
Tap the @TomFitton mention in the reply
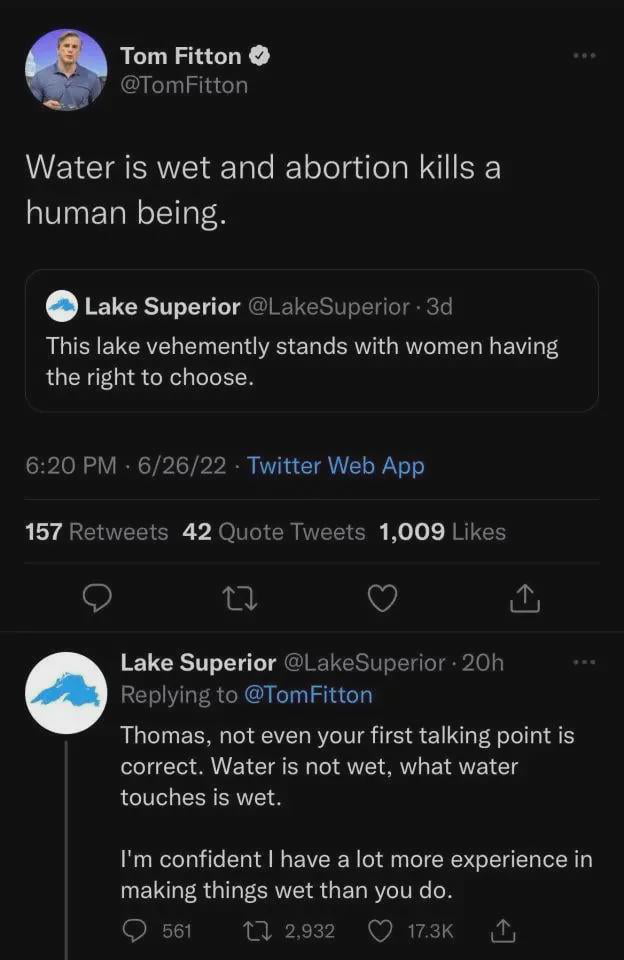pos(309,694)
